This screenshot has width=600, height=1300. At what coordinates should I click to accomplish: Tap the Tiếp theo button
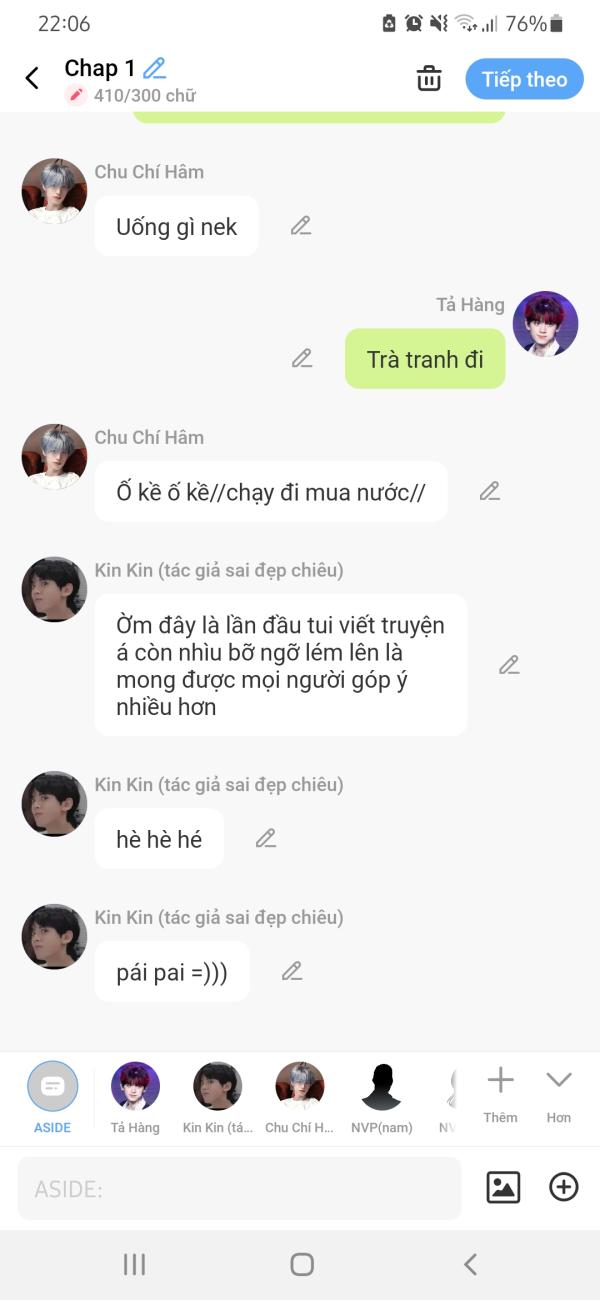524,79
